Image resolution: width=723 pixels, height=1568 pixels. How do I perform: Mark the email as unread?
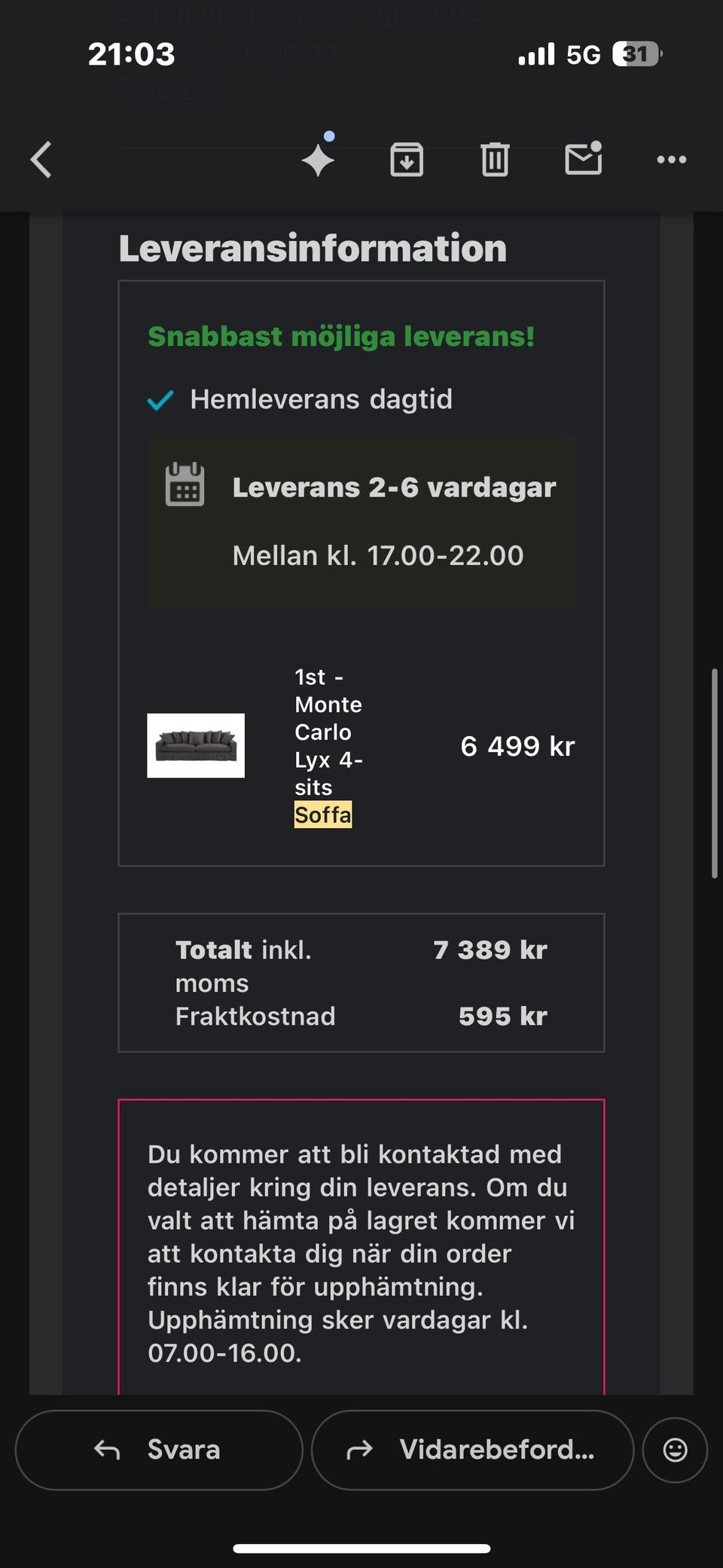[x=584, y=158]
